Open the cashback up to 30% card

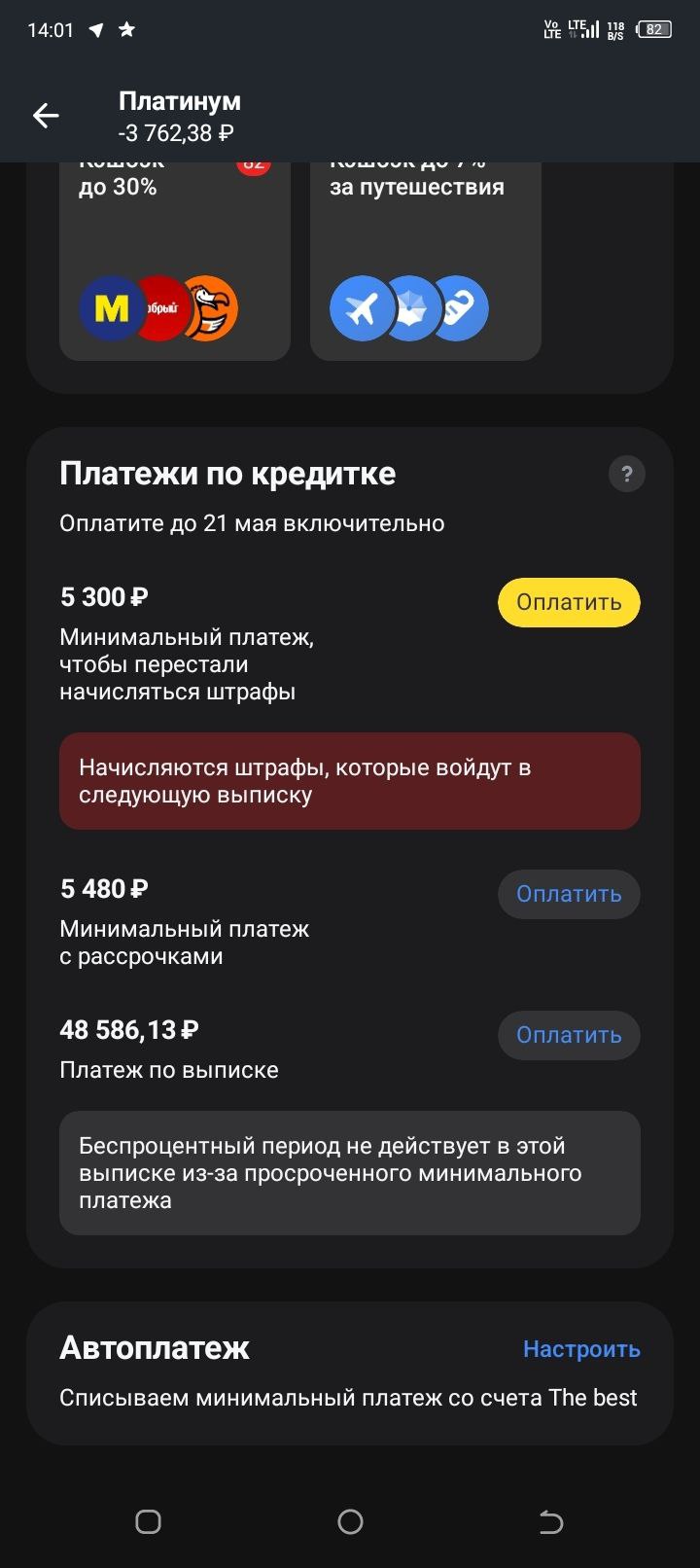point(175,261)
